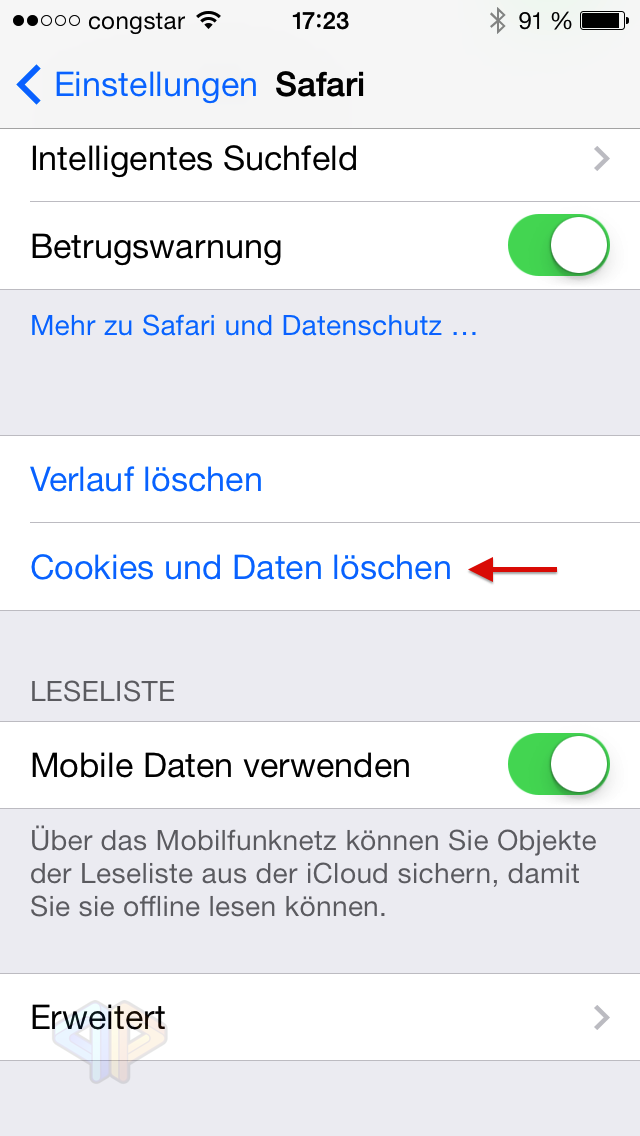Go back to Einstellungen

pos(137,85)
